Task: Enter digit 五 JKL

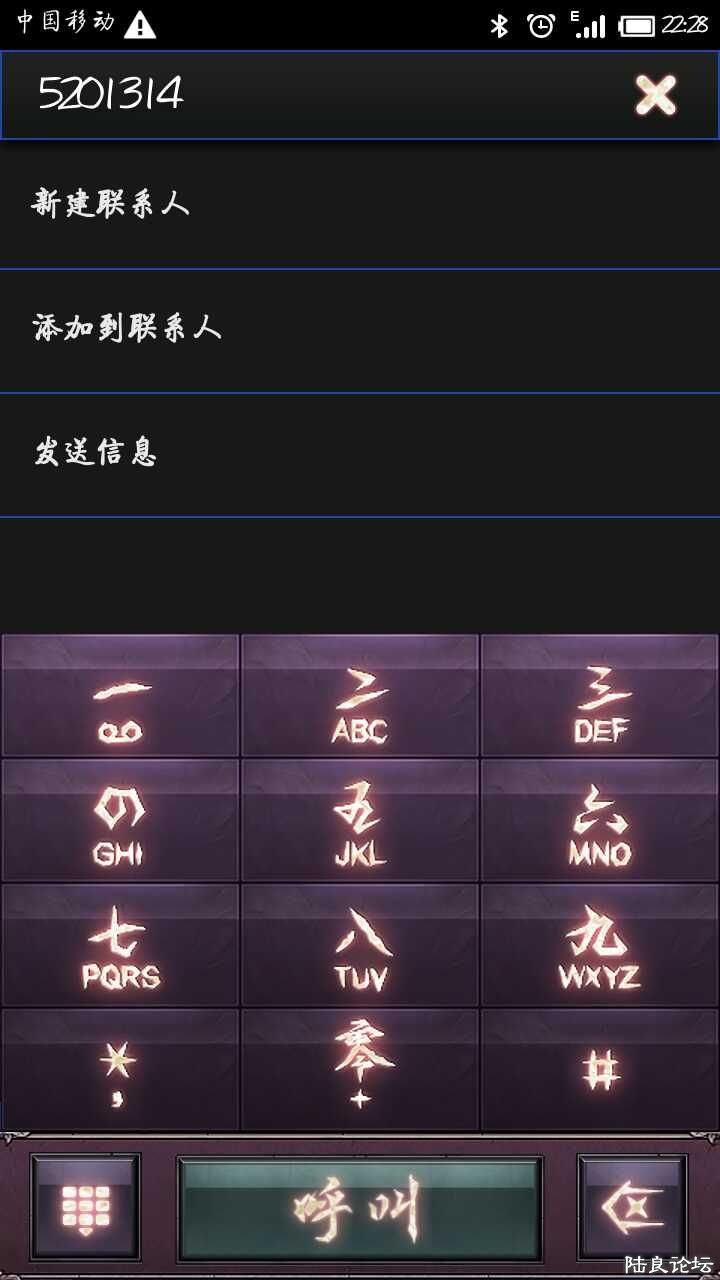Action: tap(360, 821)
